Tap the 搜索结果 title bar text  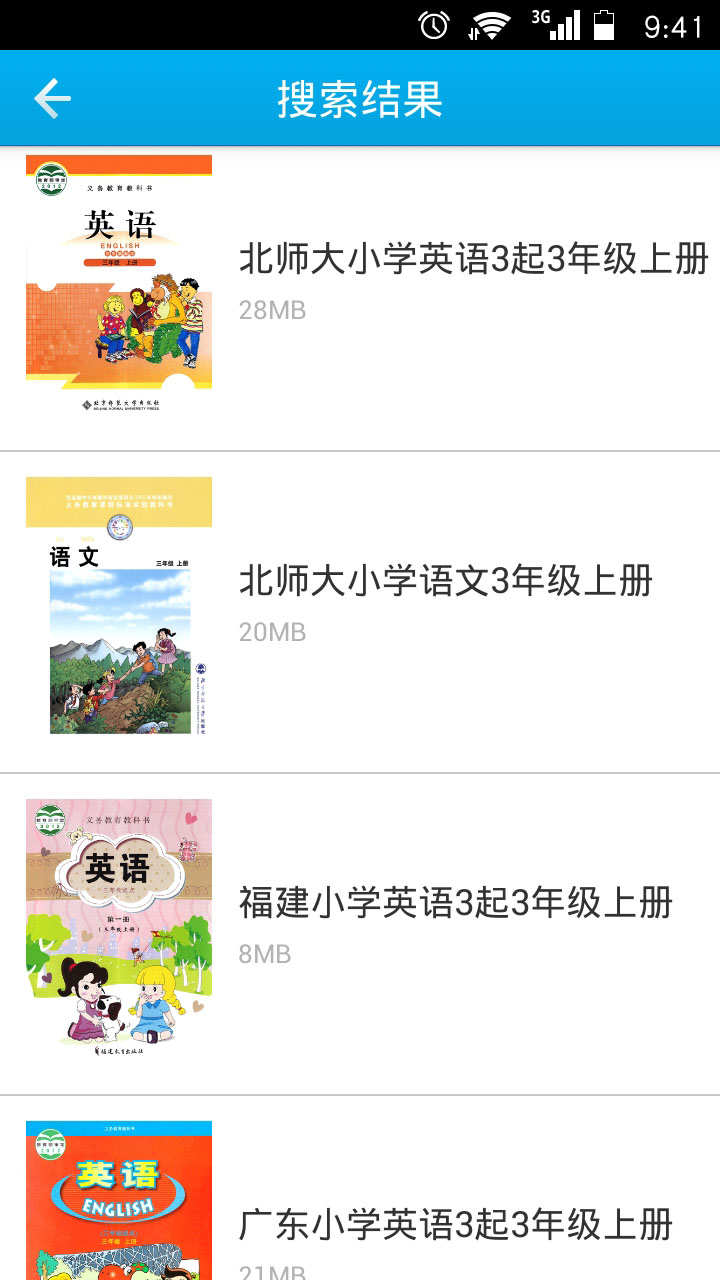360,97
